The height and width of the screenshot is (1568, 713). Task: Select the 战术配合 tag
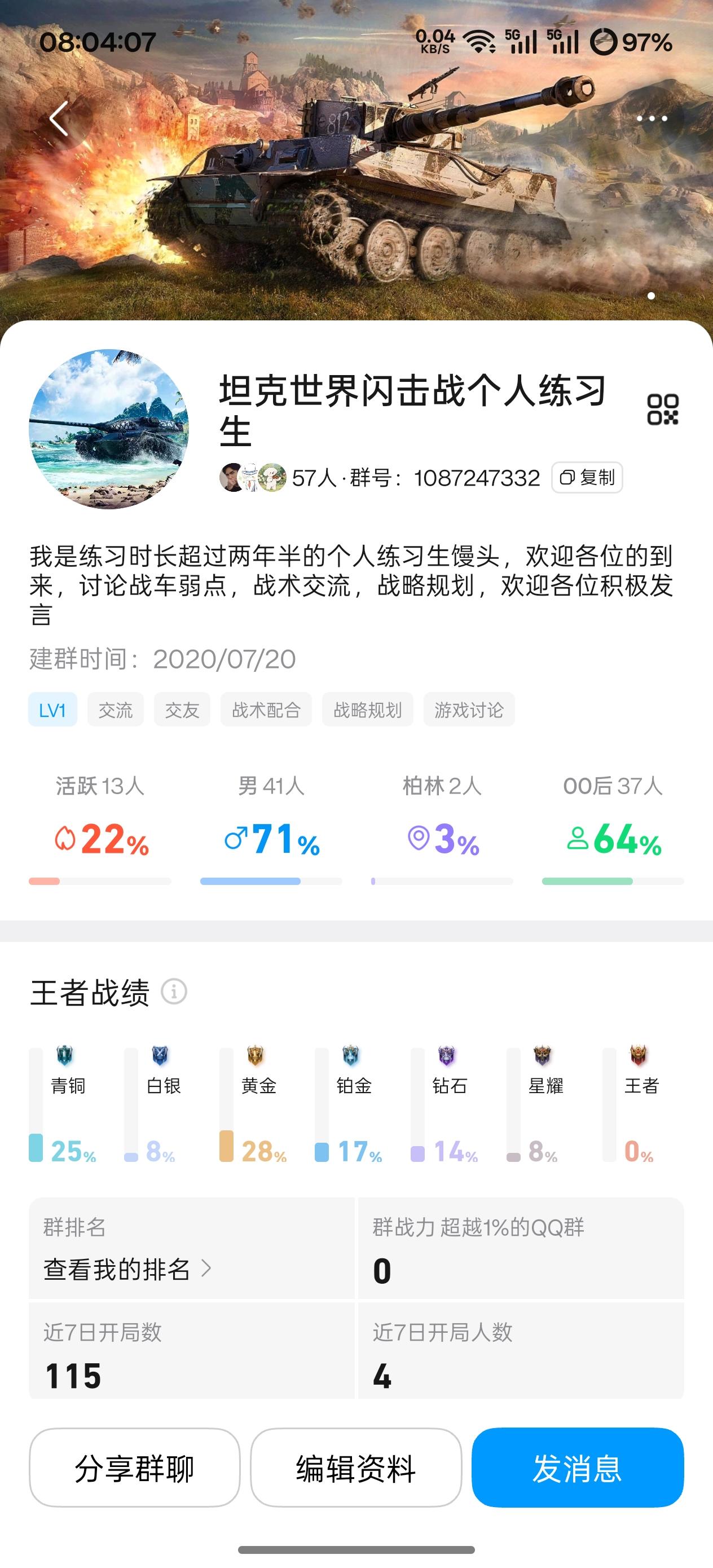tap(266, 710)
